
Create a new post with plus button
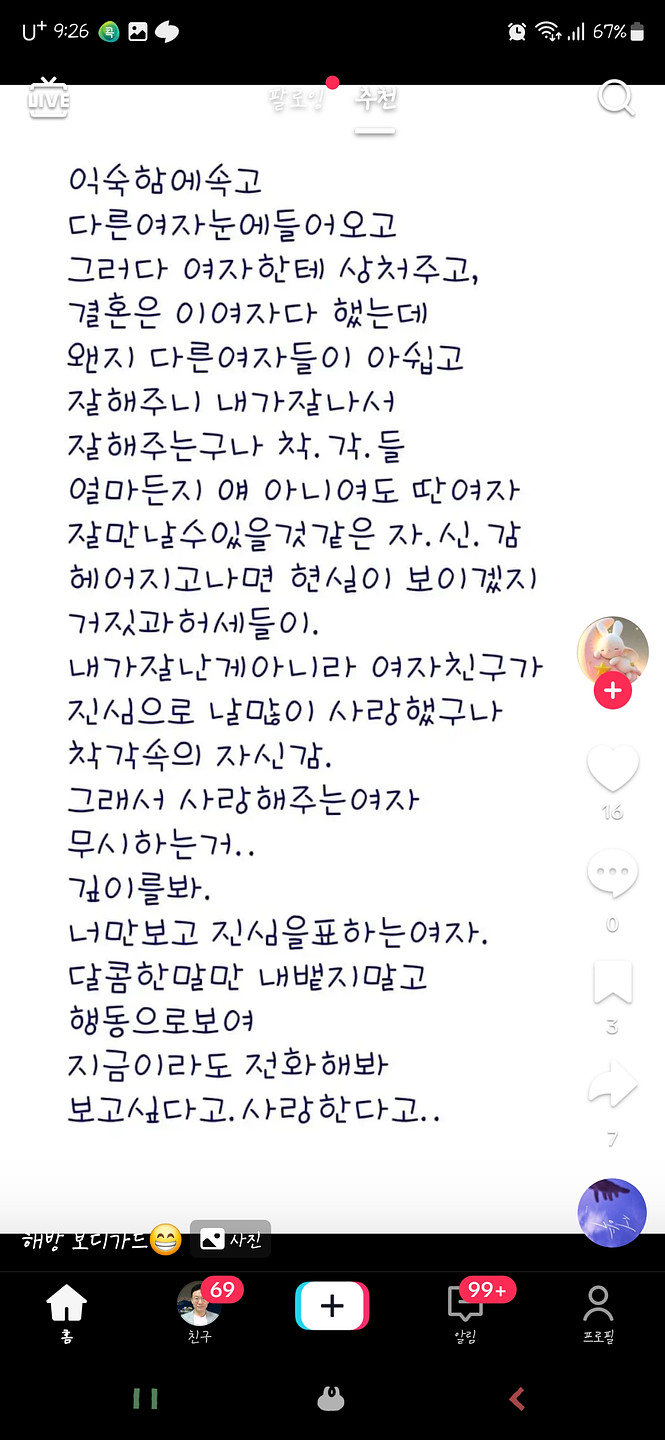point(332,1306)
